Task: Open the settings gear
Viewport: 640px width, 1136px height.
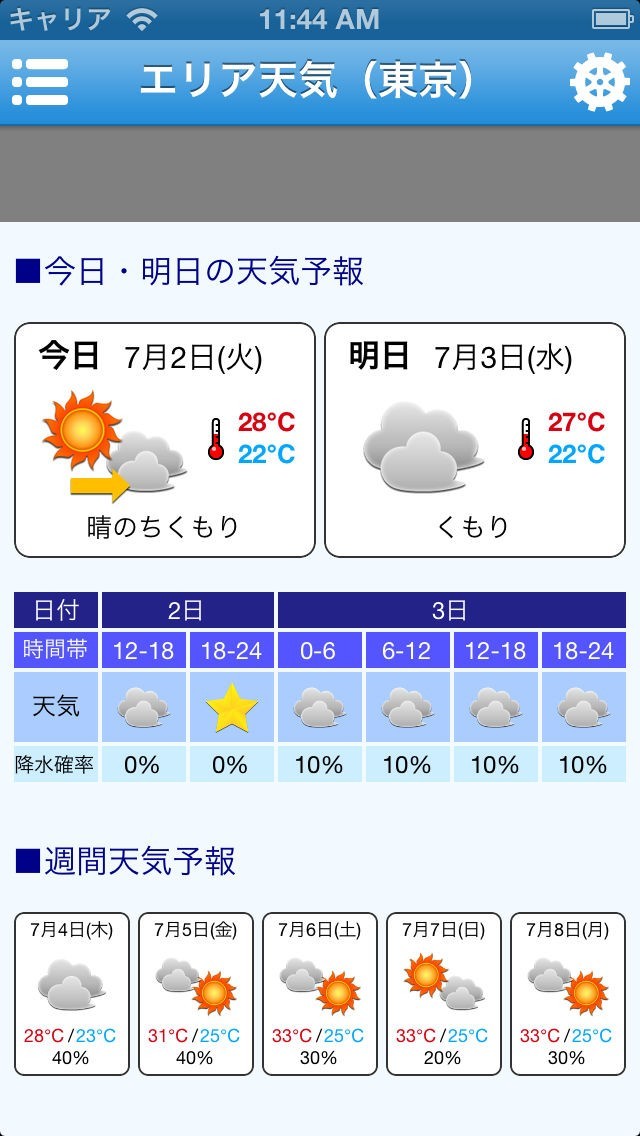Action: coord(599,82)
